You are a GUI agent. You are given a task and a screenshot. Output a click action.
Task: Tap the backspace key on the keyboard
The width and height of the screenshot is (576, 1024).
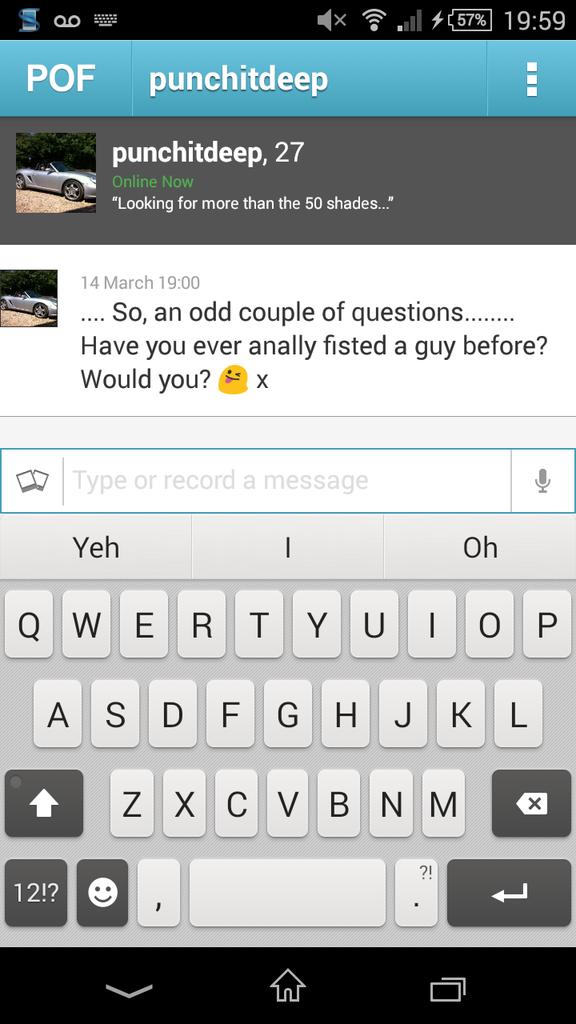pyautogui.click(x=531, y=803)
